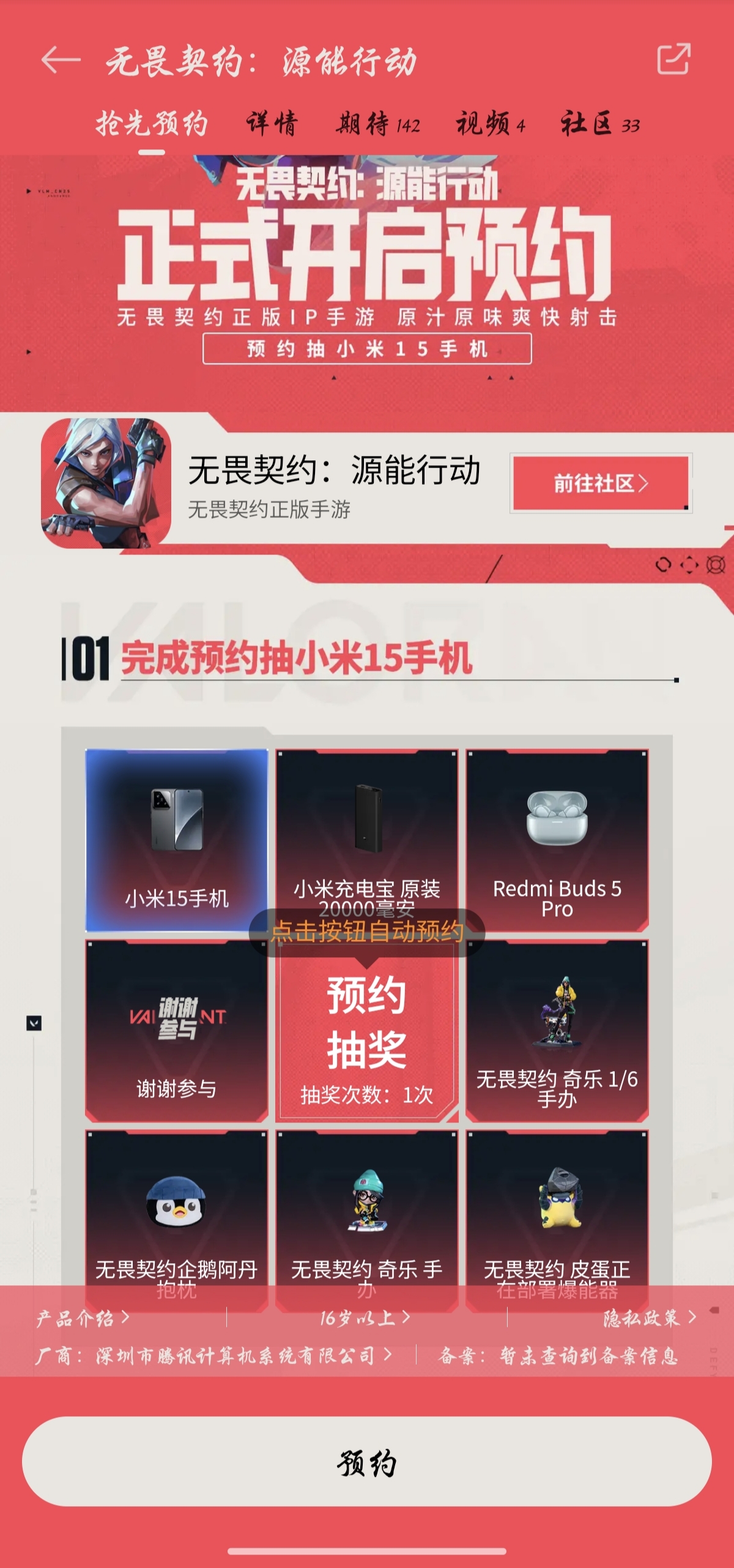The width and height of the screenshot is (734, 1568).
Task: Share this page via top-right icon
Action: pyautogui.click(x=673, y=59)
